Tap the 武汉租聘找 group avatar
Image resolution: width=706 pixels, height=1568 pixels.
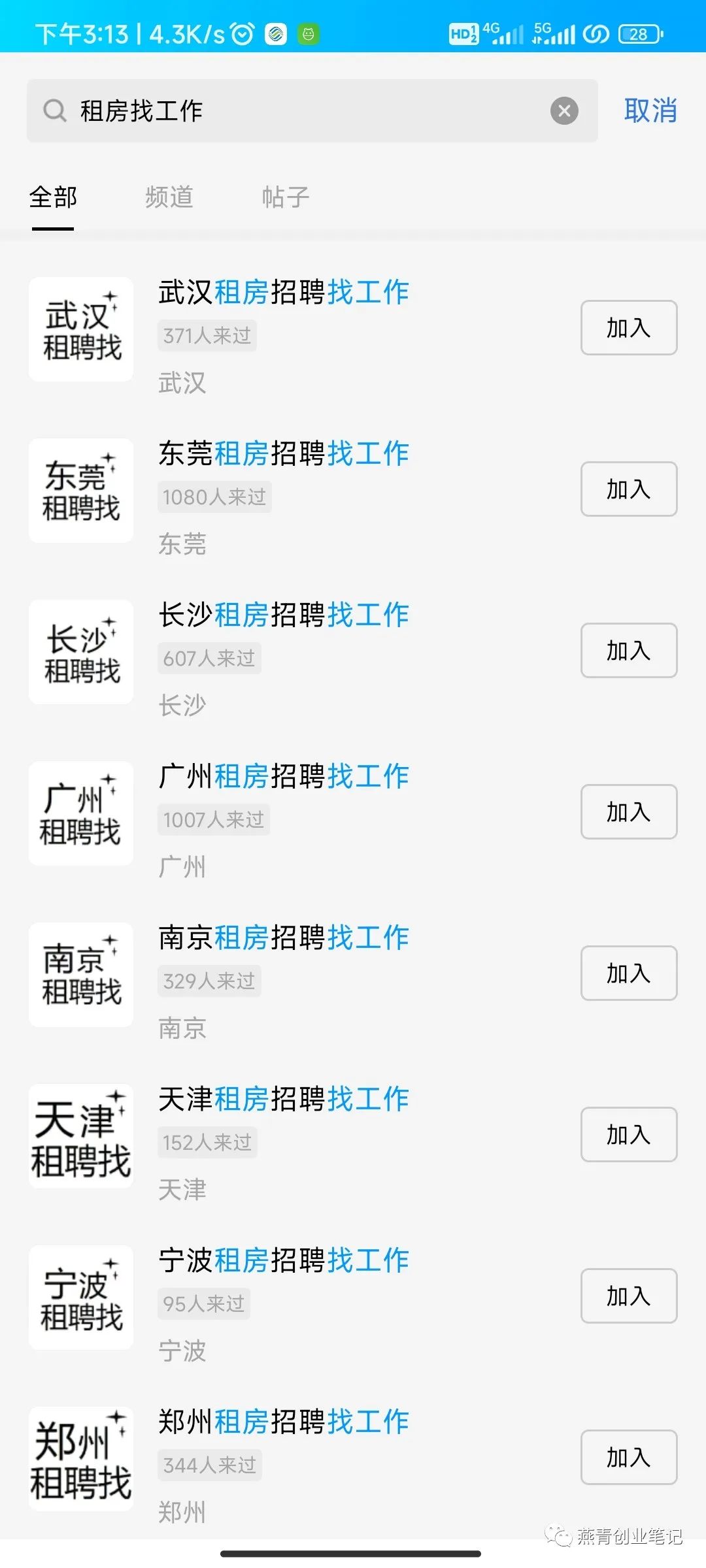(80, 329)
